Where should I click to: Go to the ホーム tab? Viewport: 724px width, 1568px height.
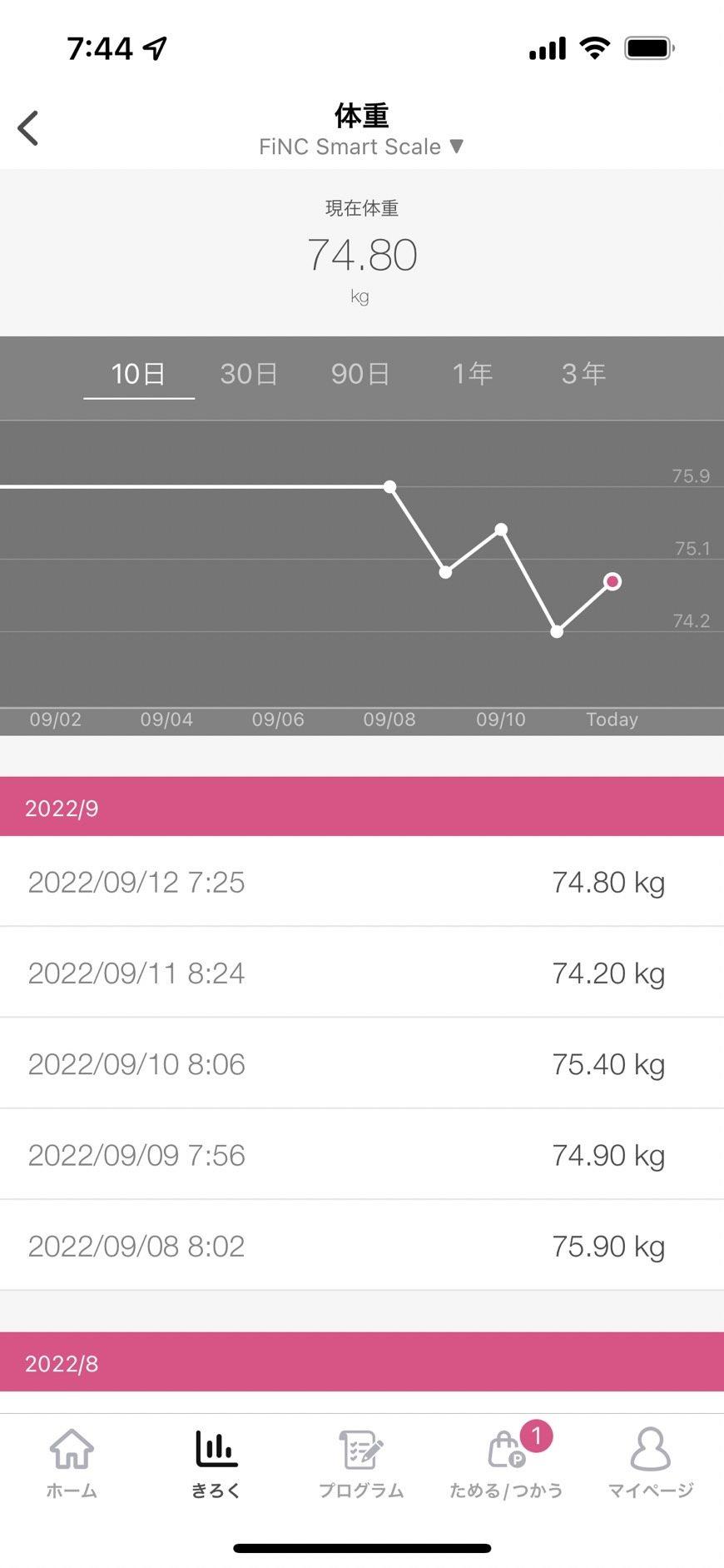pyautogui.click(x=72, y=1463)
